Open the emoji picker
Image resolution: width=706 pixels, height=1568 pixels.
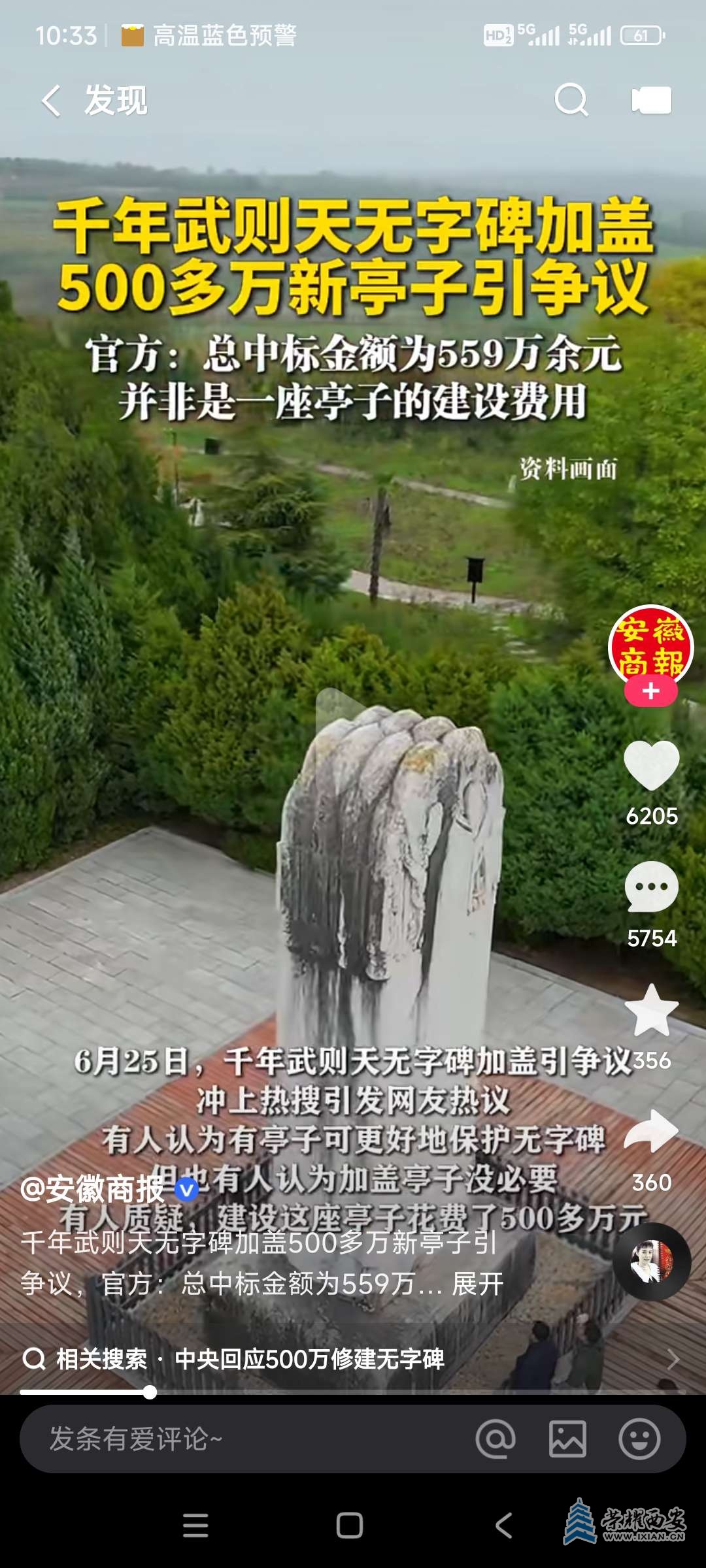[639, 1439]
